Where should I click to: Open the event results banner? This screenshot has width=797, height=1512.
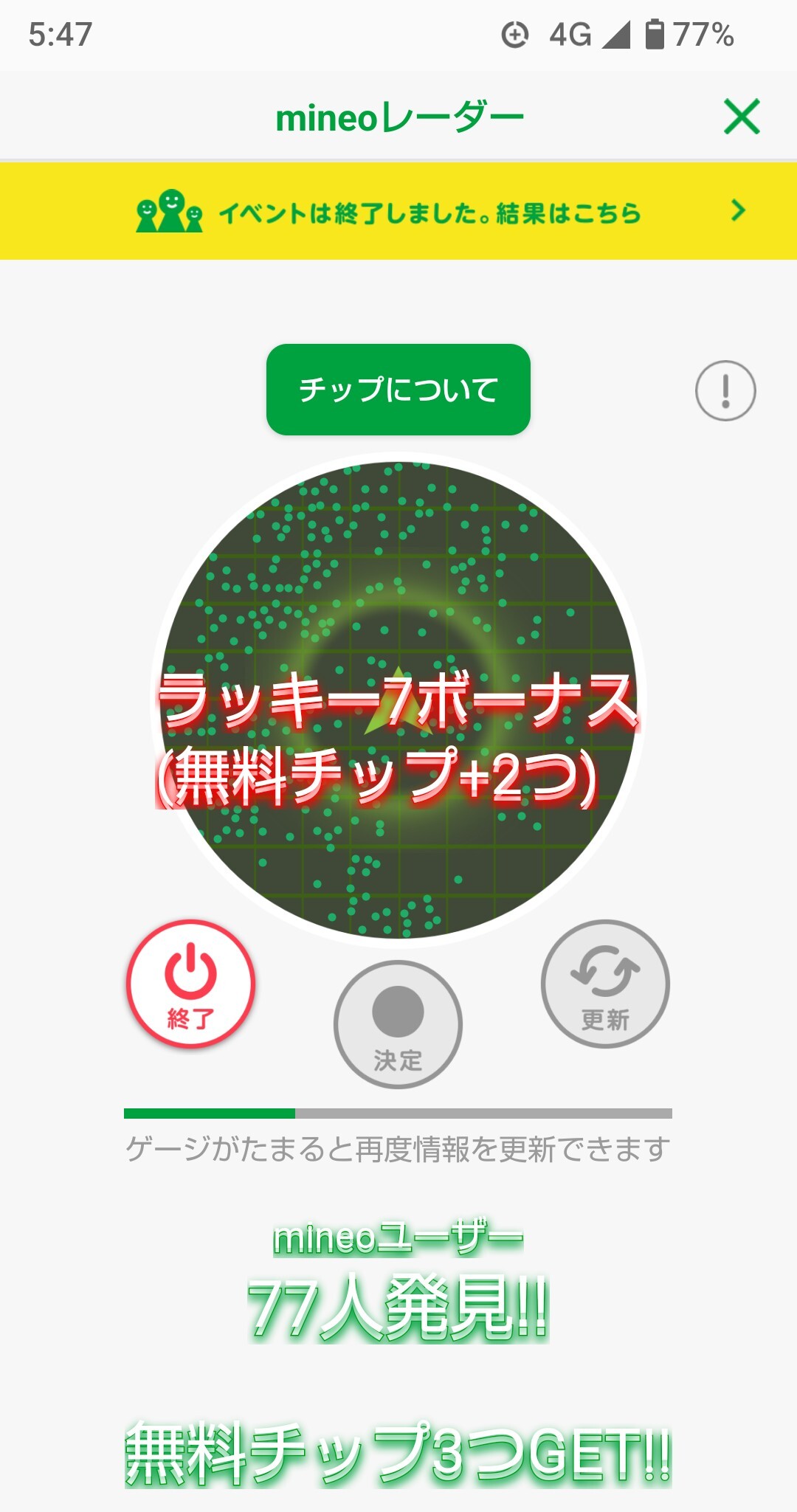point(398,213)
